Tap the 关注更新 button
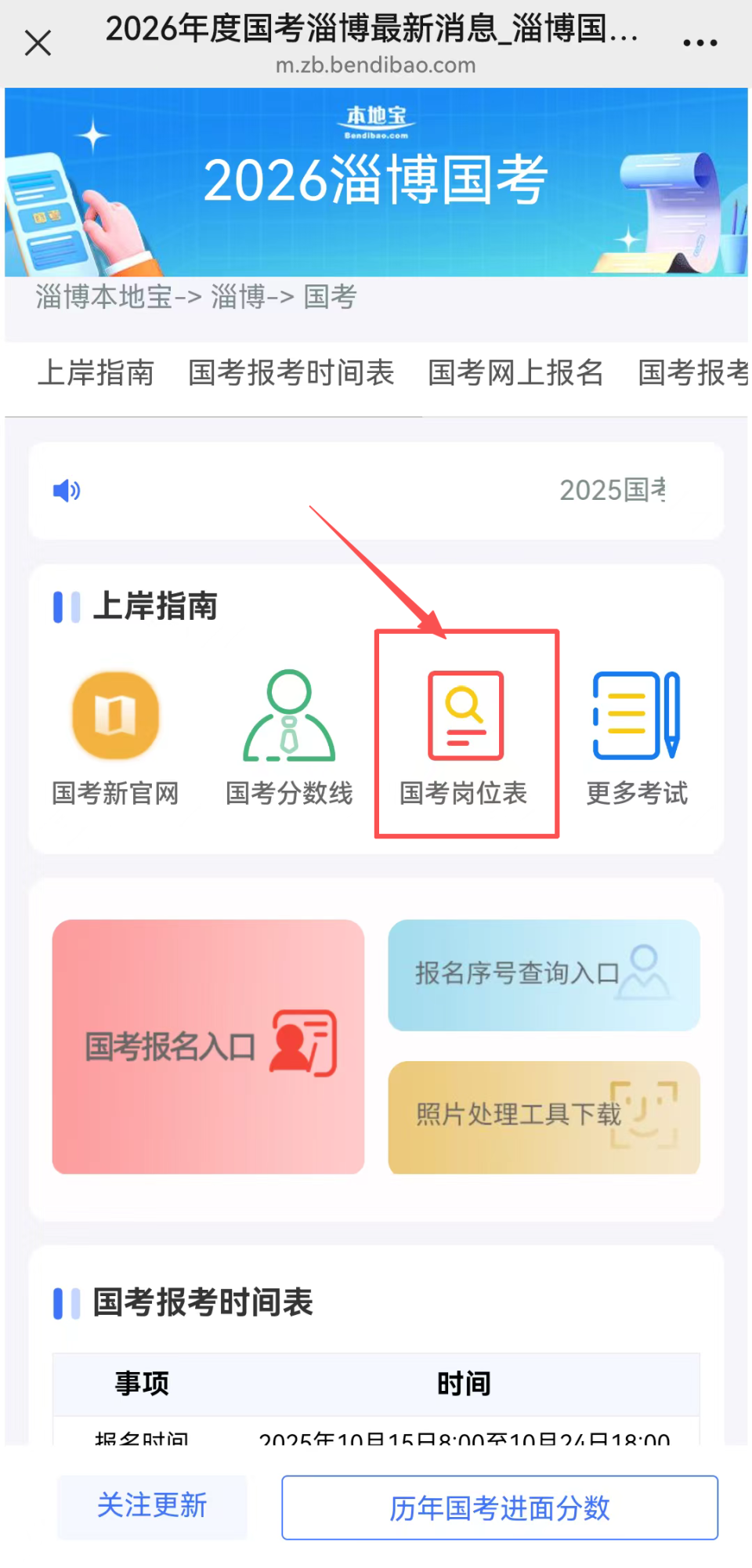 tap(152, 1506)
